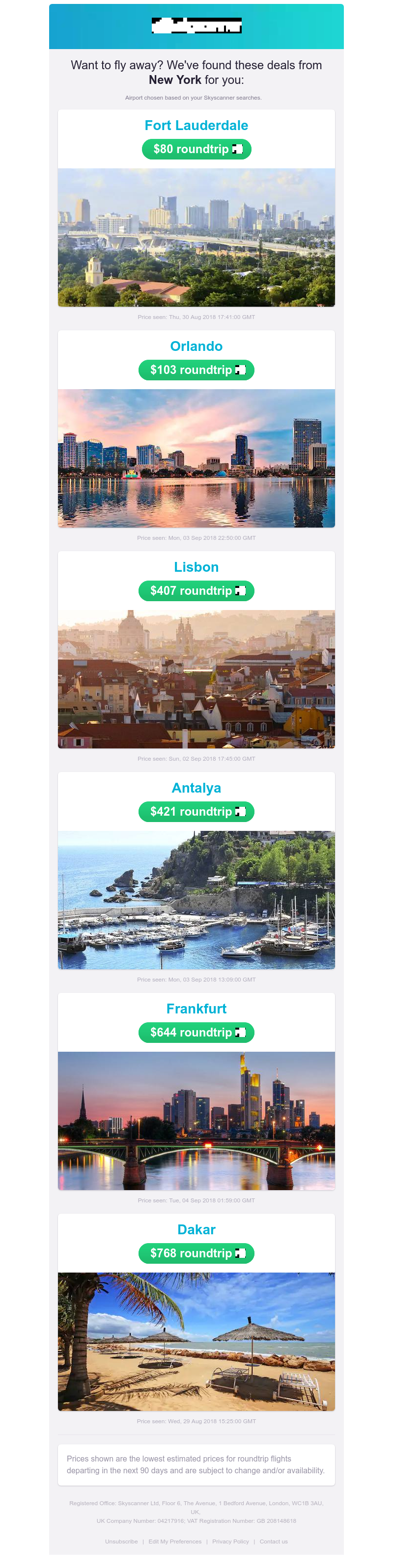Image resolution: width=393 pixels, height=1568 pixels.
Task: Open the Frankfurt night skyline image
Action: 196,1120
